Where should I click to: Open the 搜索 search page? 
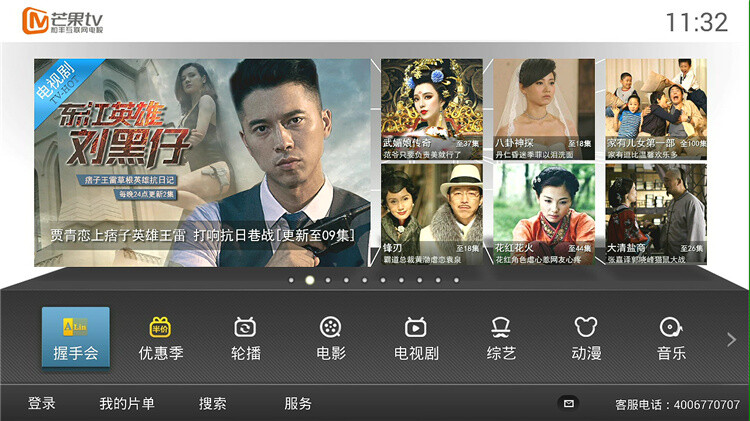click(212, 404)
